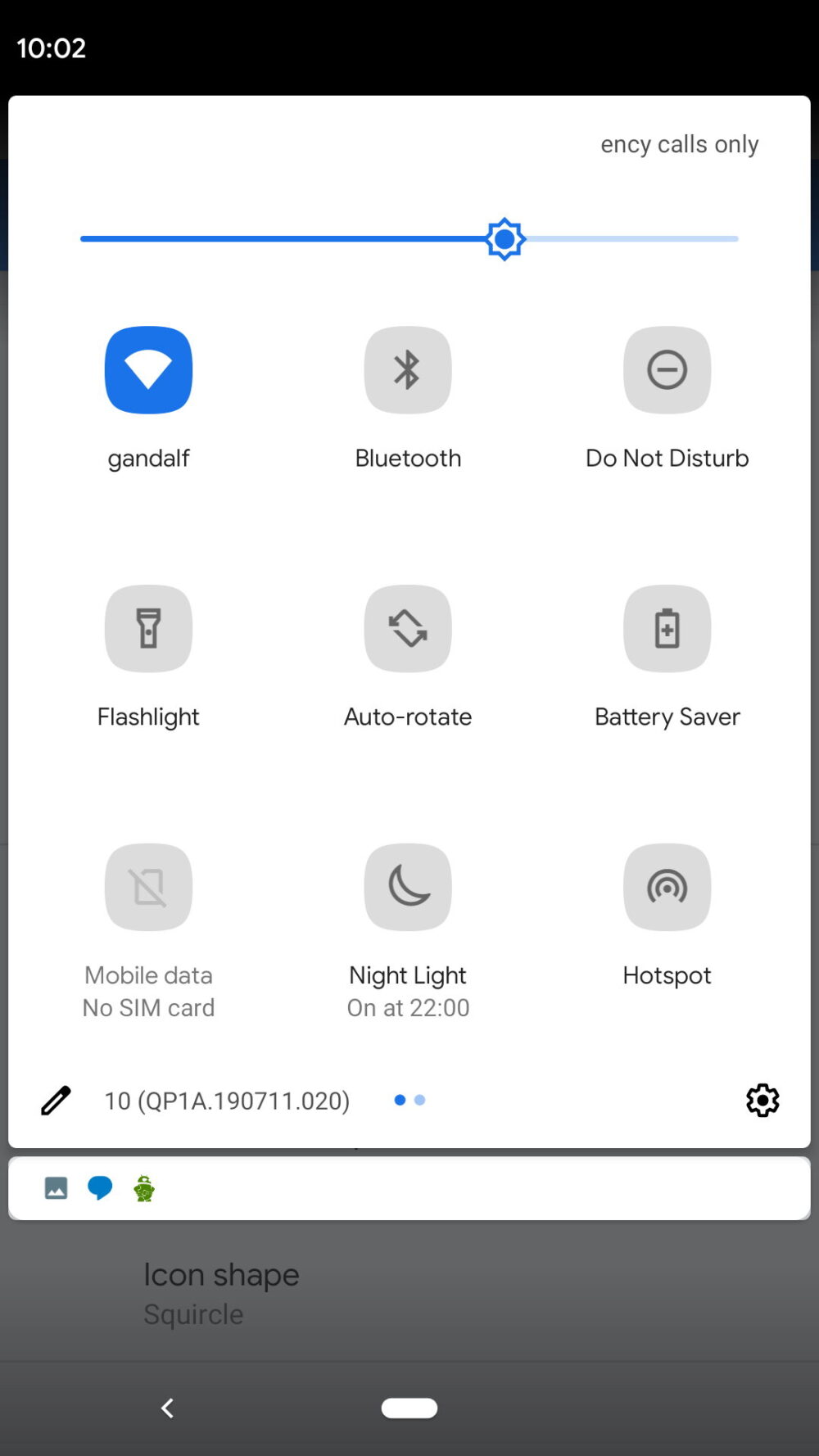
Task: Open the Messages notification icon
Action: click(x=100, y=1188)
